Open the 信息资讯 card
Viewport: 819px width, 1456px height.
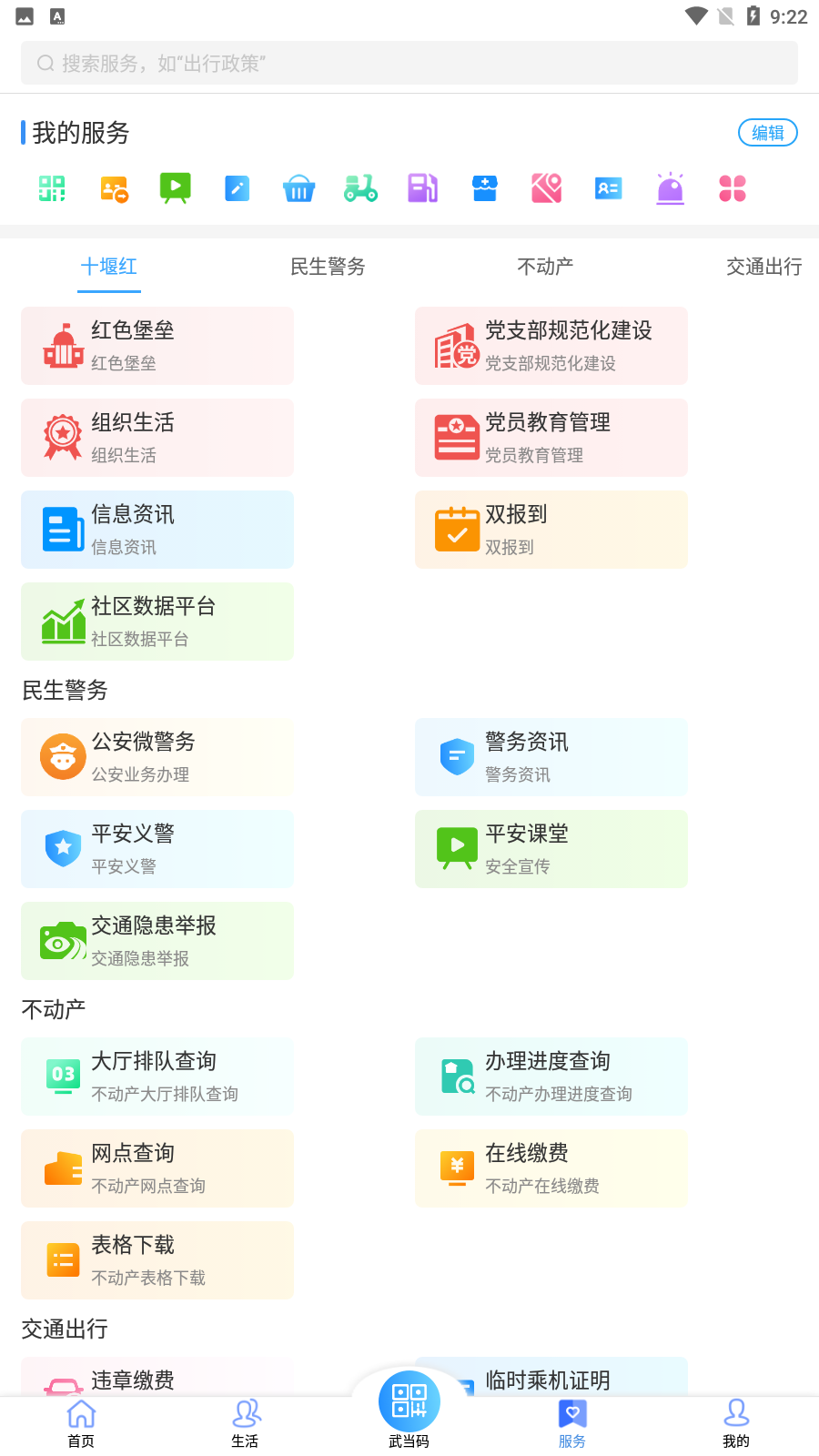(x=157, y=530)
